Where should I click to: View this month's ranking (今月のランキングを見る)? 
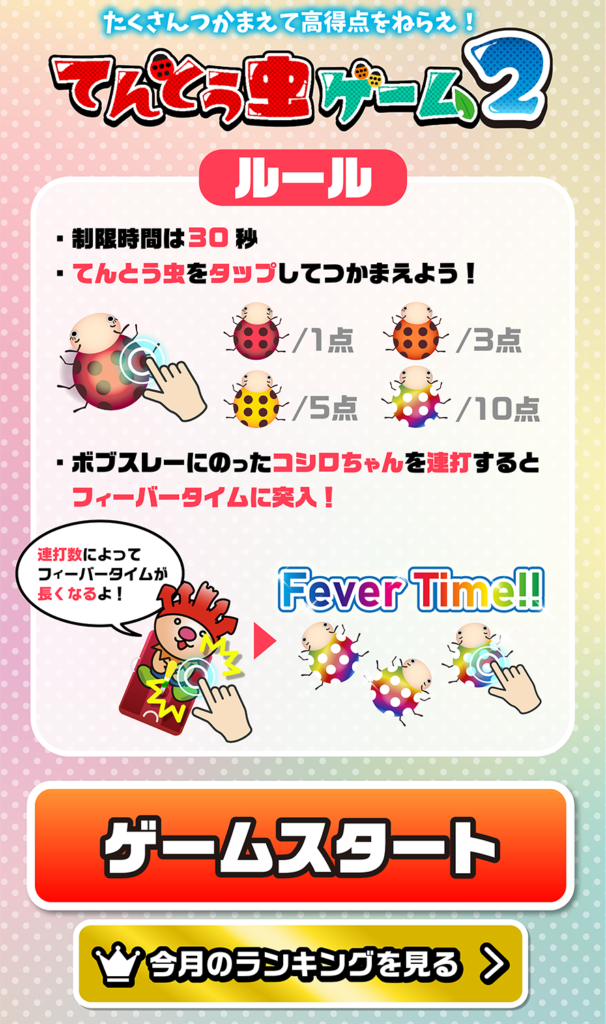300,964
